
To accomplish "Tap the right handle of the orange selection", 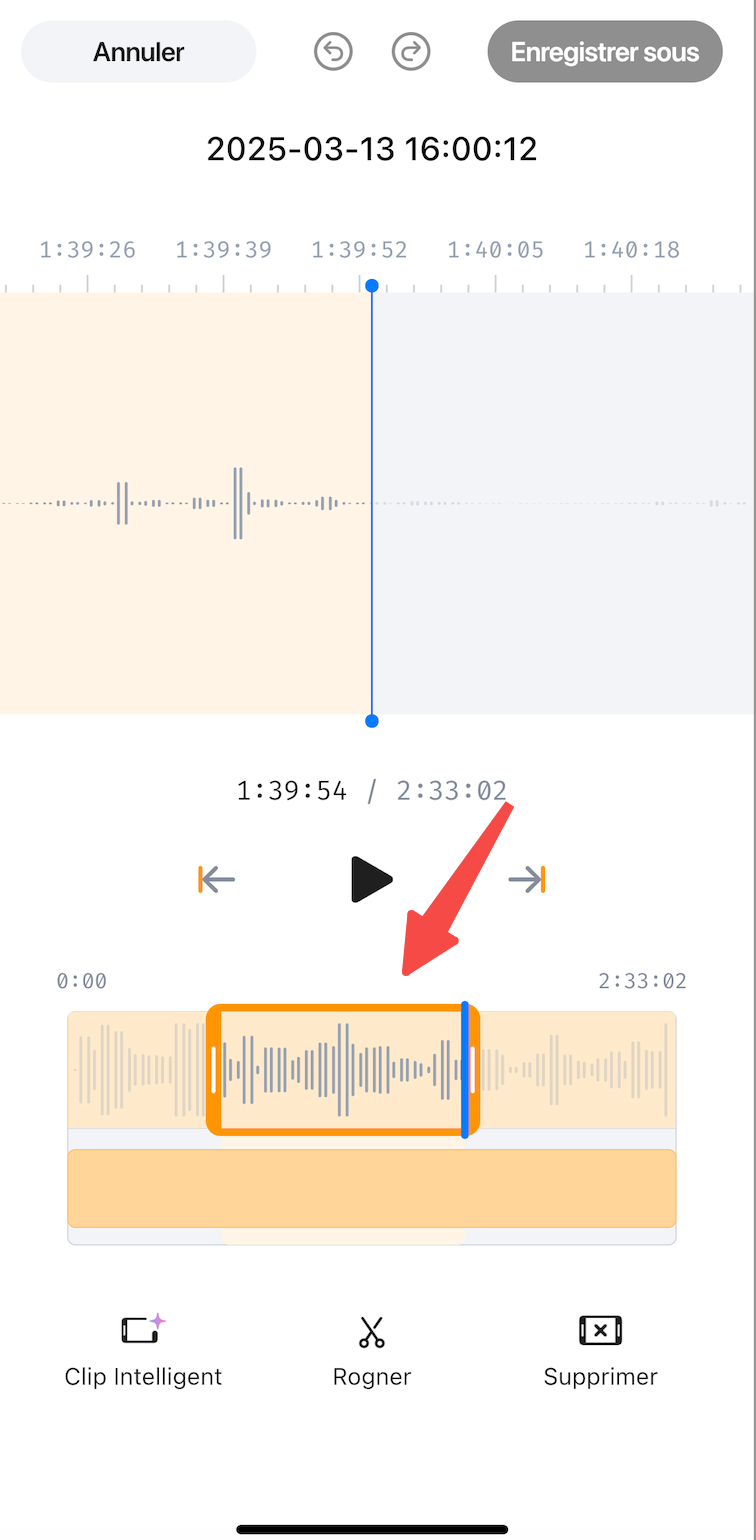I will click(x=473, y=1070).
